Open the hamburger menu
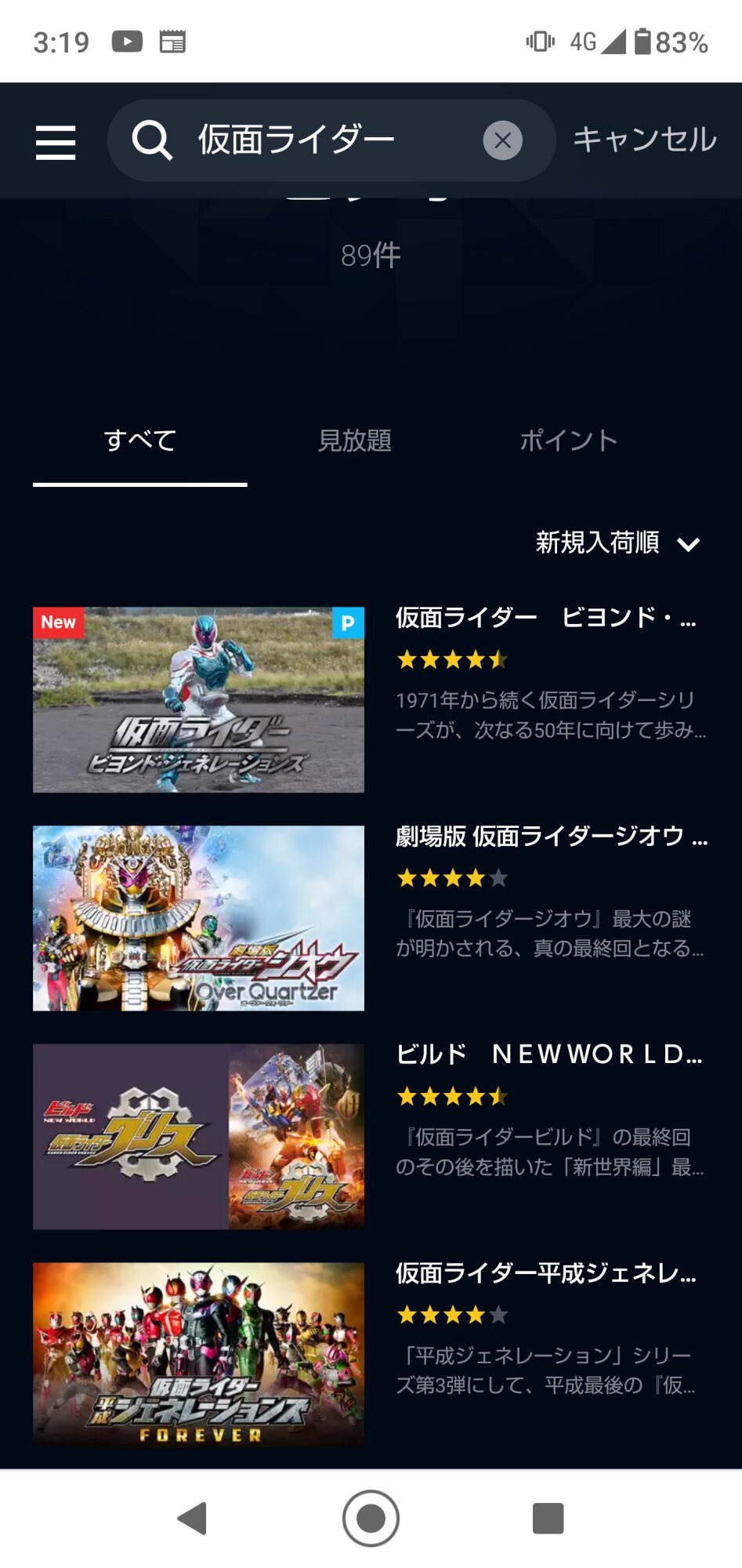 coord(56,142)
